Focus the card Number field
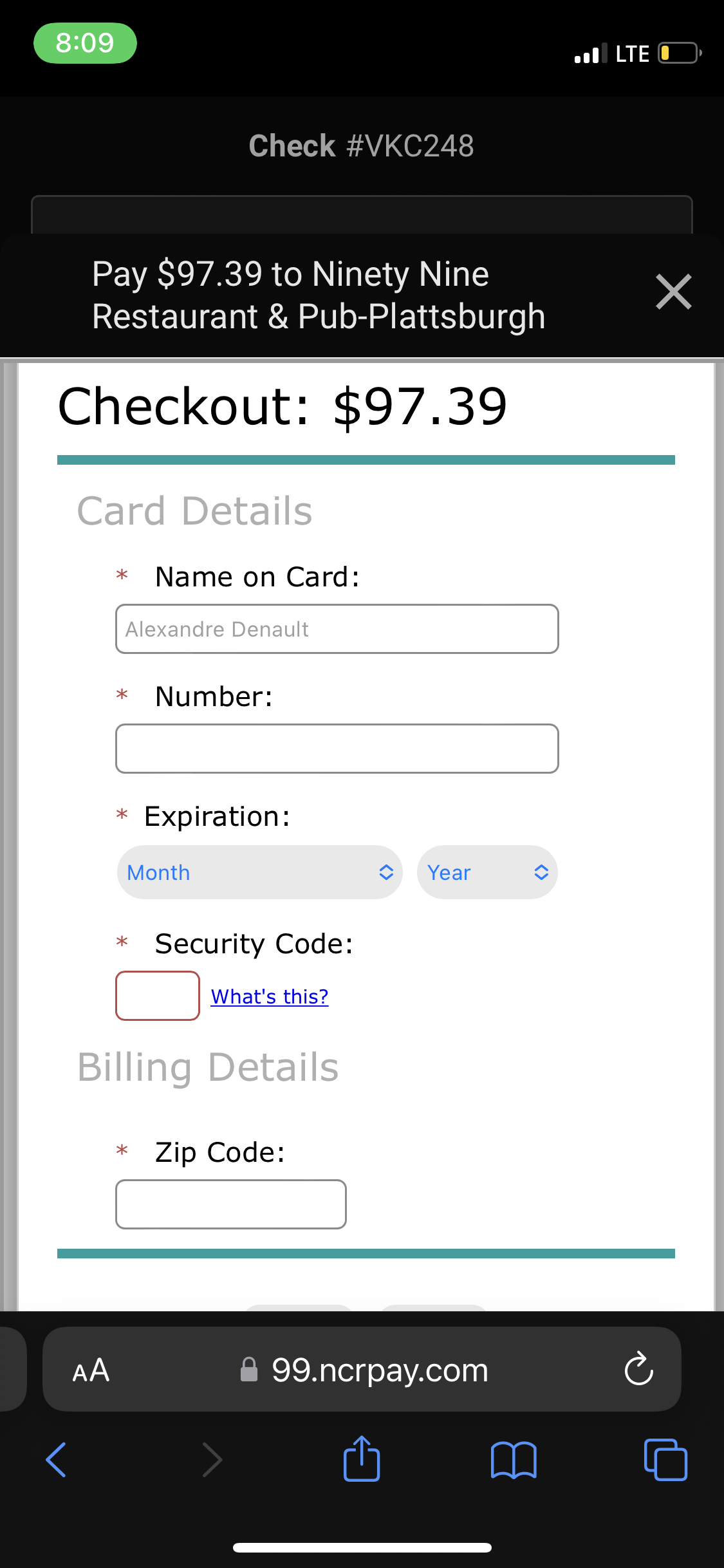The image size is (724, 1568). coord(337,749)
